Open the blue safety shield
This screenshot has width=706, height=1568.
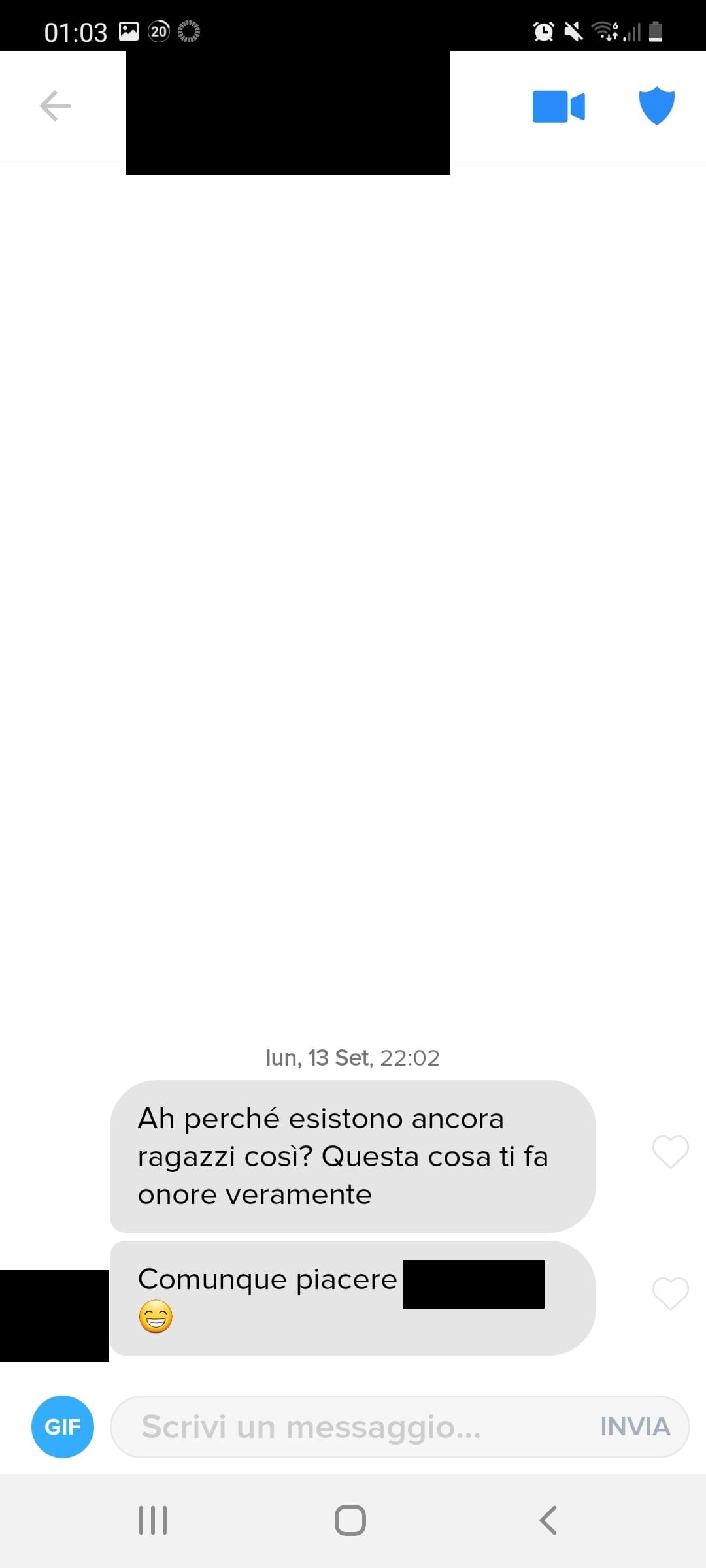point(656,105)
